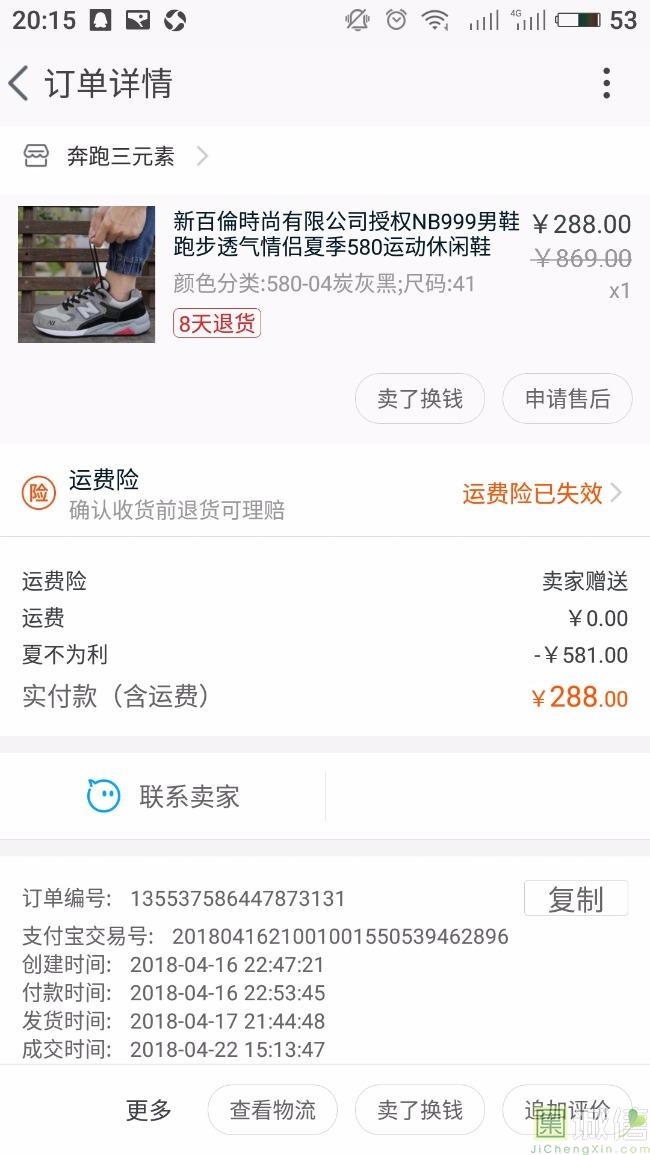Open the three-dot overflow menu

[606, 83]
